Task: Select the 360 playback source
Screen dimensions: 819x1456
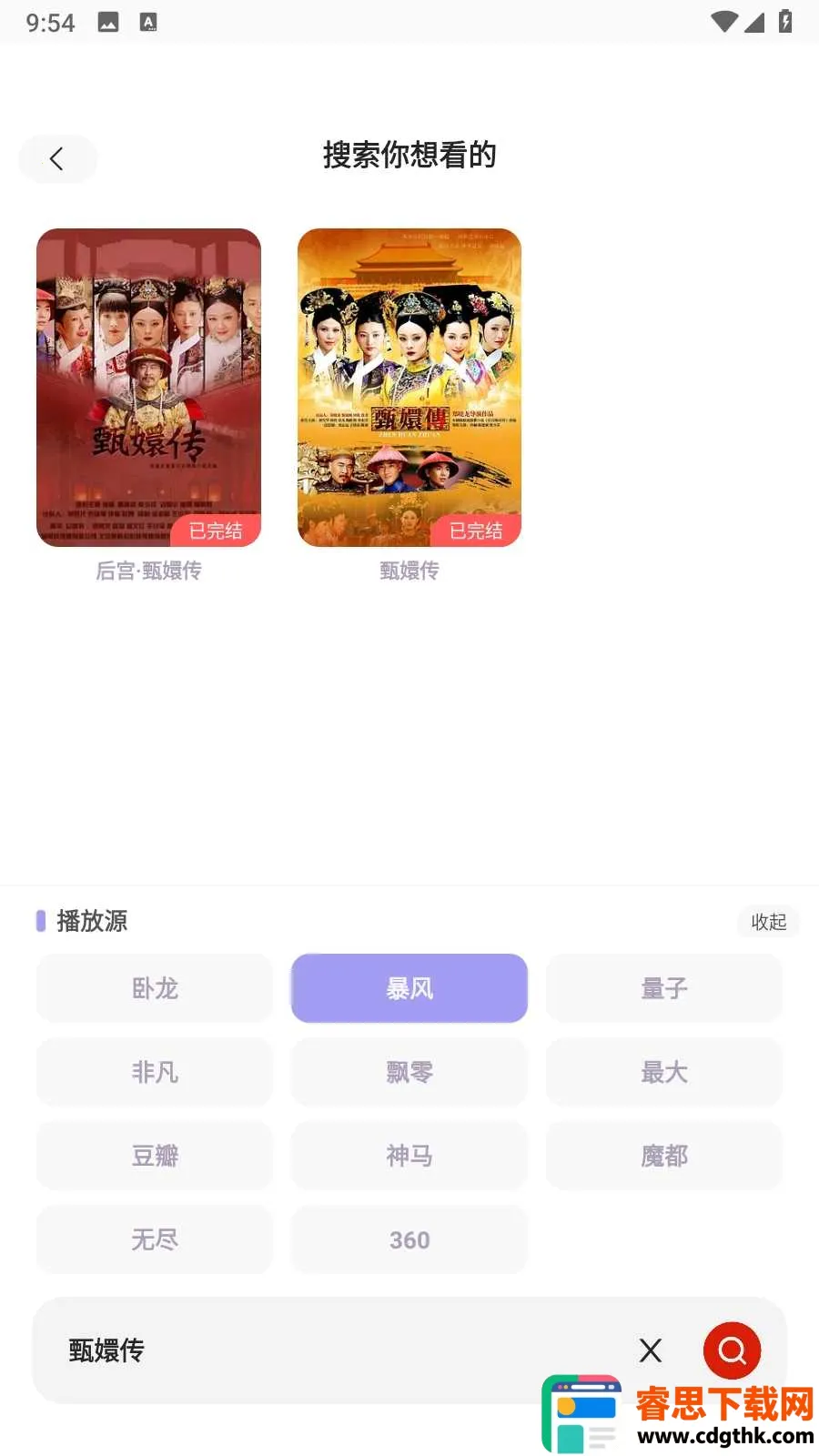Action: point(409,1239)
